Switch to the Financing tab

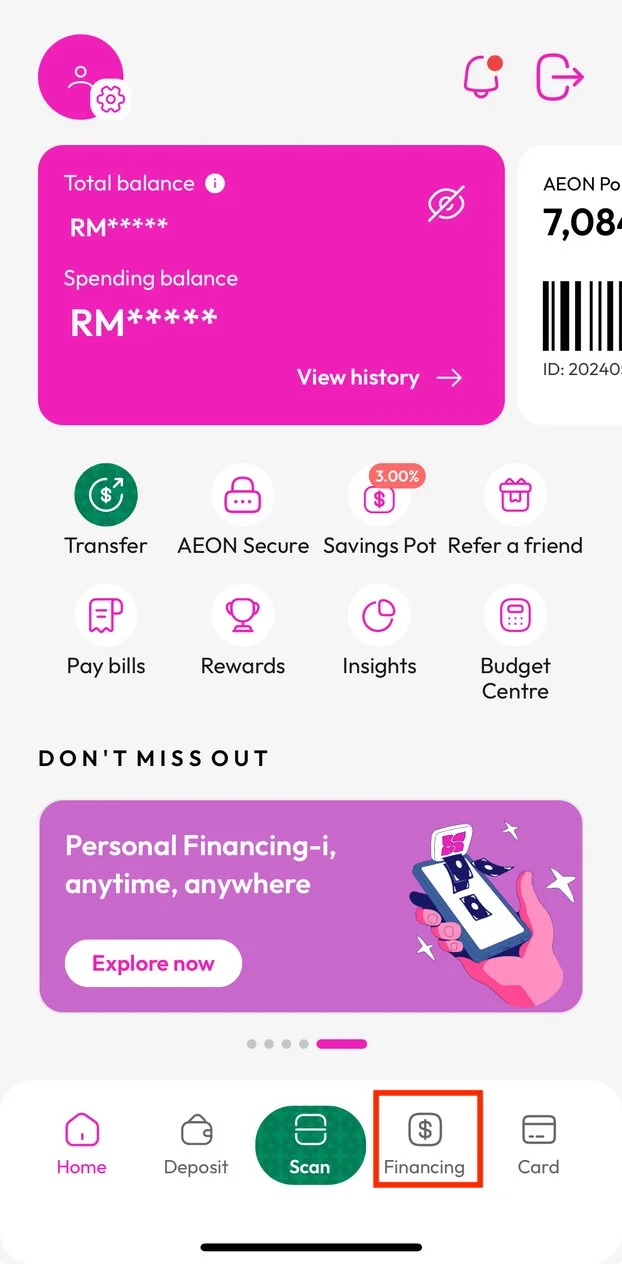click(425, 1145)
